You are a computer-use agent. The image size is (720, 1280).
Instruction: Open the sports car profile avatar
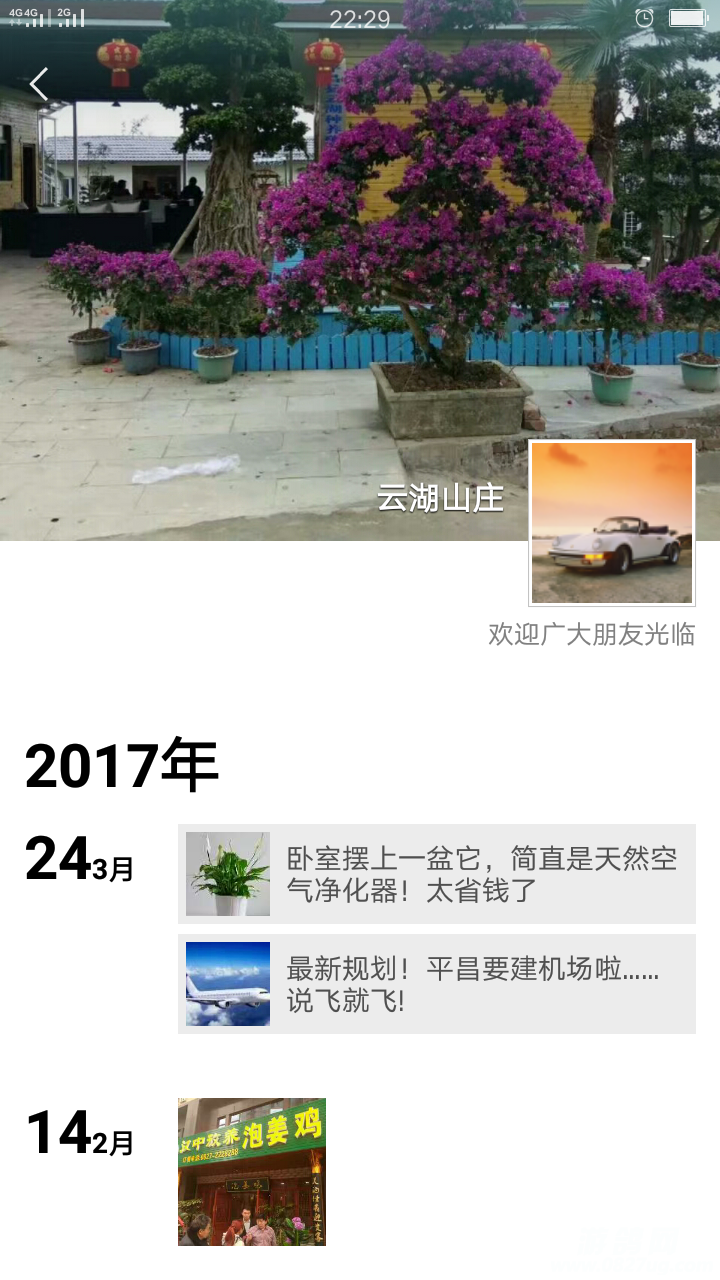612,523
